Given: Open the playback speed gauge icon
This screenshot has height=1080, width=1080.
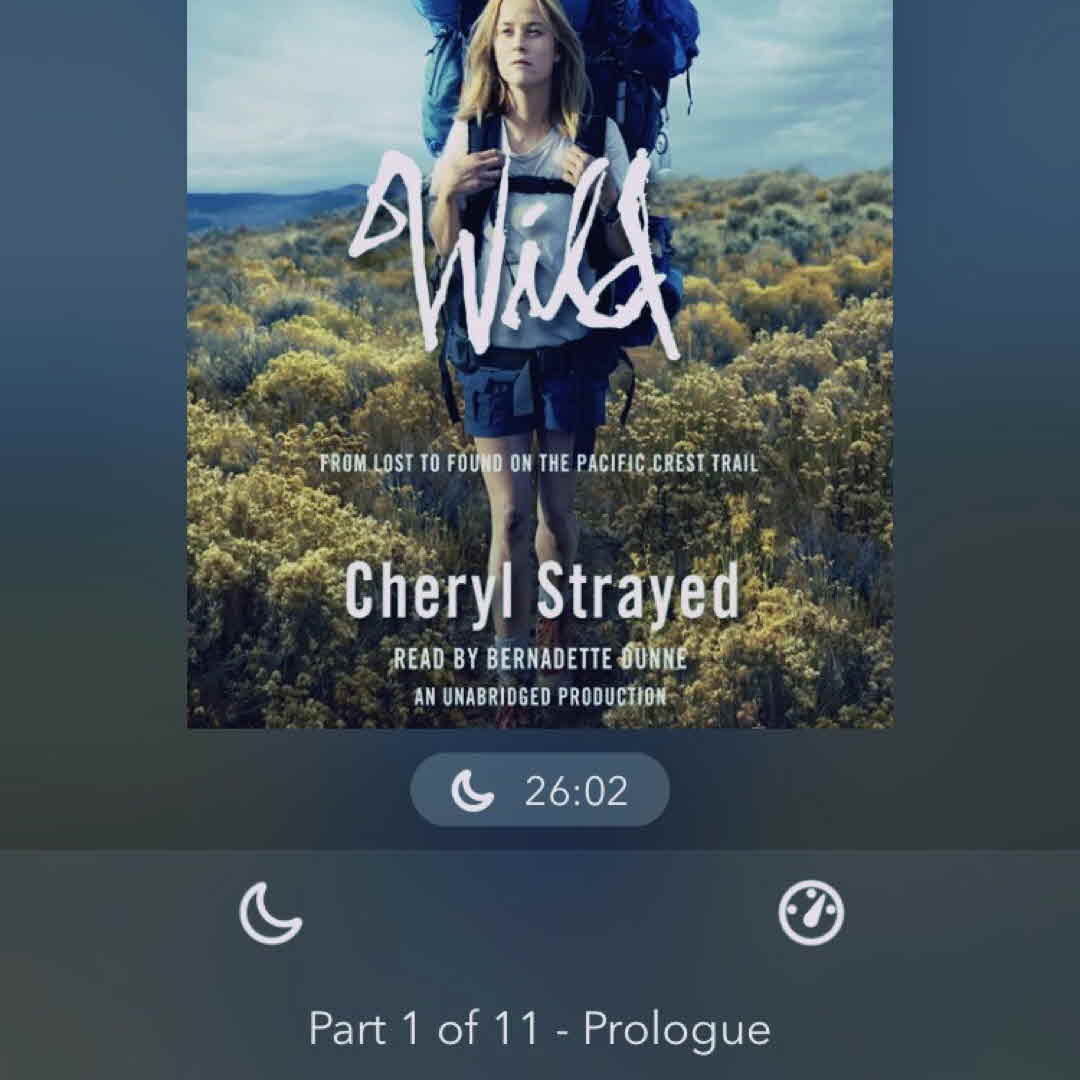Looking at the screenshot, I should 811,913.
